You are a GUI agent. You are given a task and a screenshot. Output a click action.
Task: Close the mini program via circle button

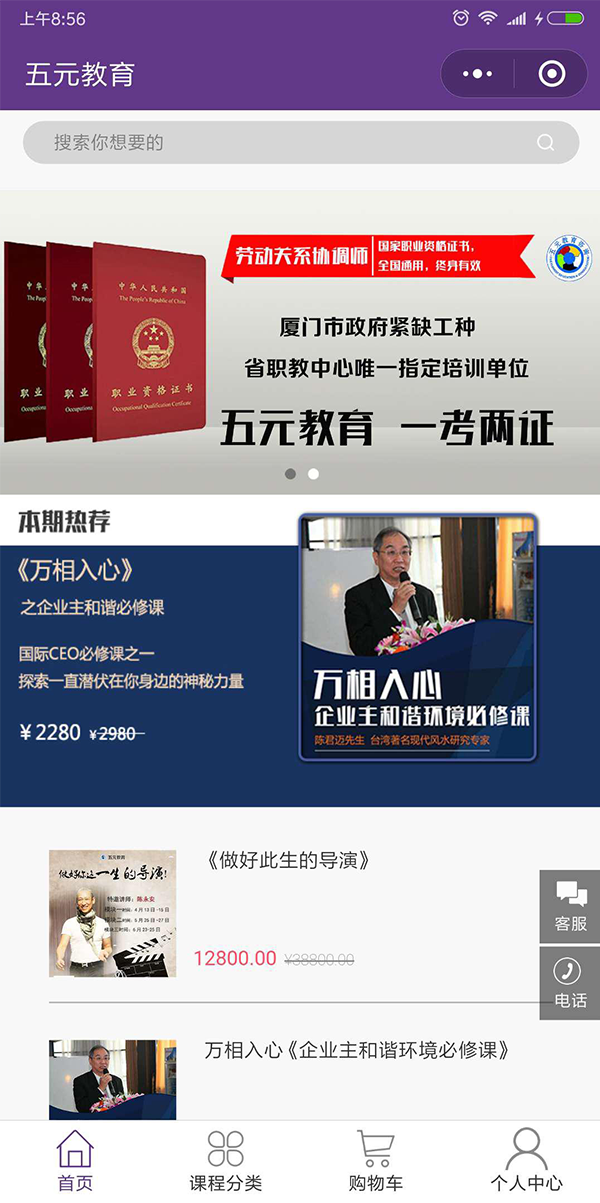pos(551,74)
